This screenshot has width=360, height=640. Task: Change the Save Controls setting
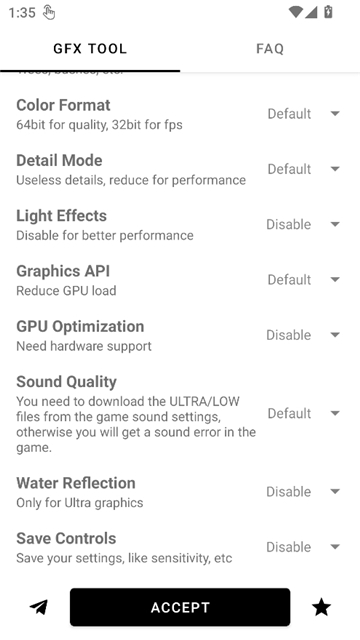coord(303,547)
